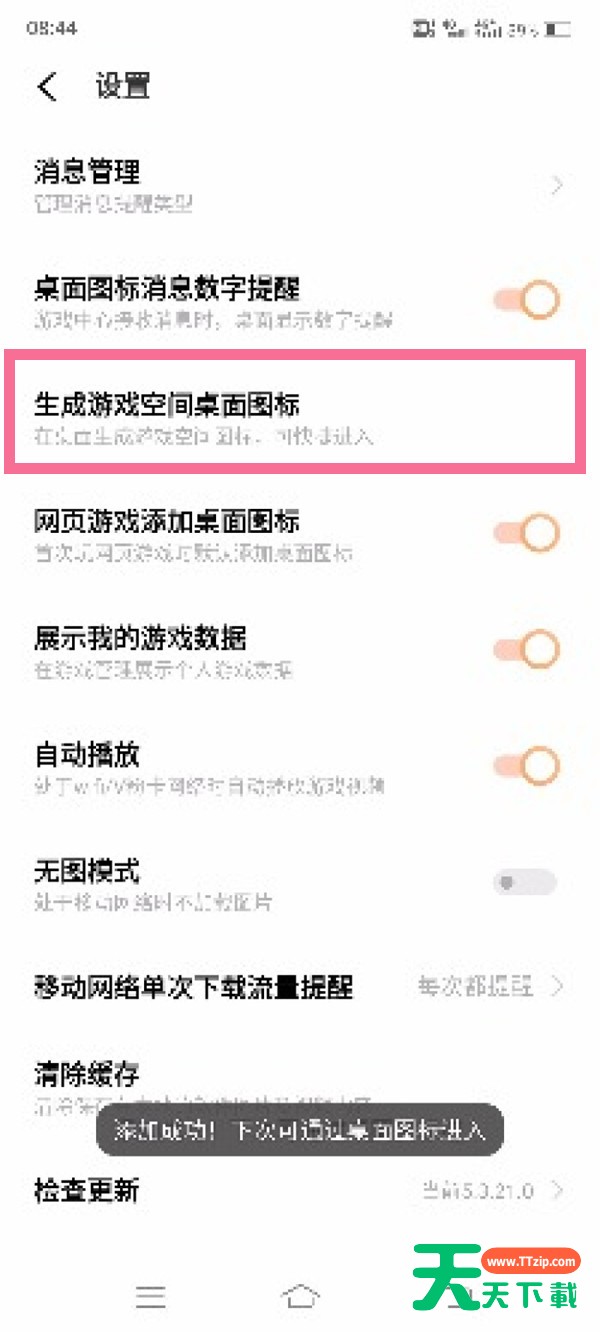The image size is (600, 1332).
Task: Tap the system home button
Action: 301,1297
